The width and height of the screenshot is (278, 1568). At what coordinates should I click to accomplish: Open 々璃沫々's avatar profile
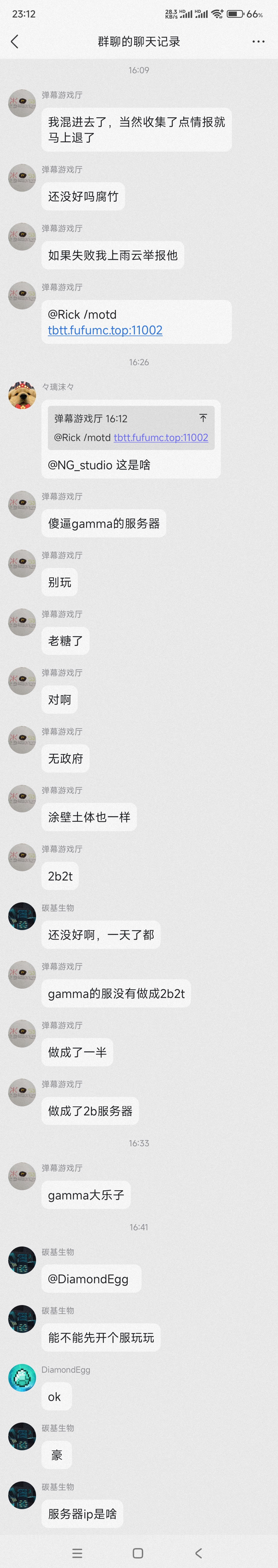pos(22,396)
